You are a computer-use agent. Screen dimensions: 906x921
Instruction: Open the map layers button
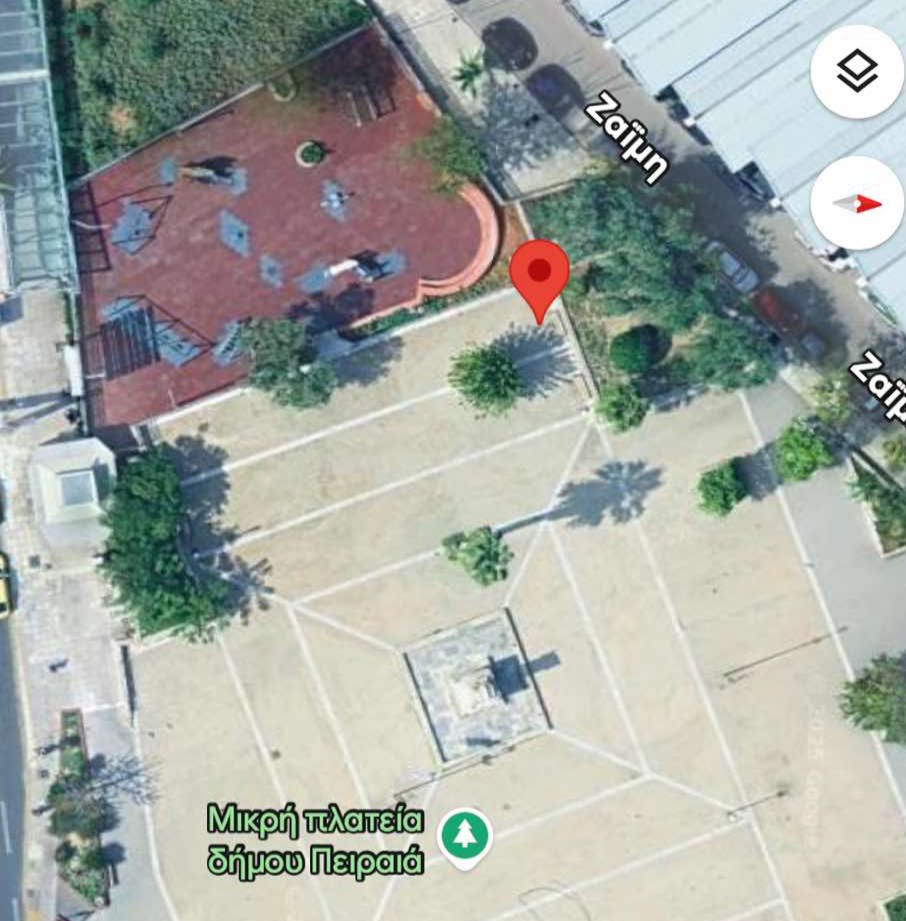pyautogui.click(x=857, y=72)
